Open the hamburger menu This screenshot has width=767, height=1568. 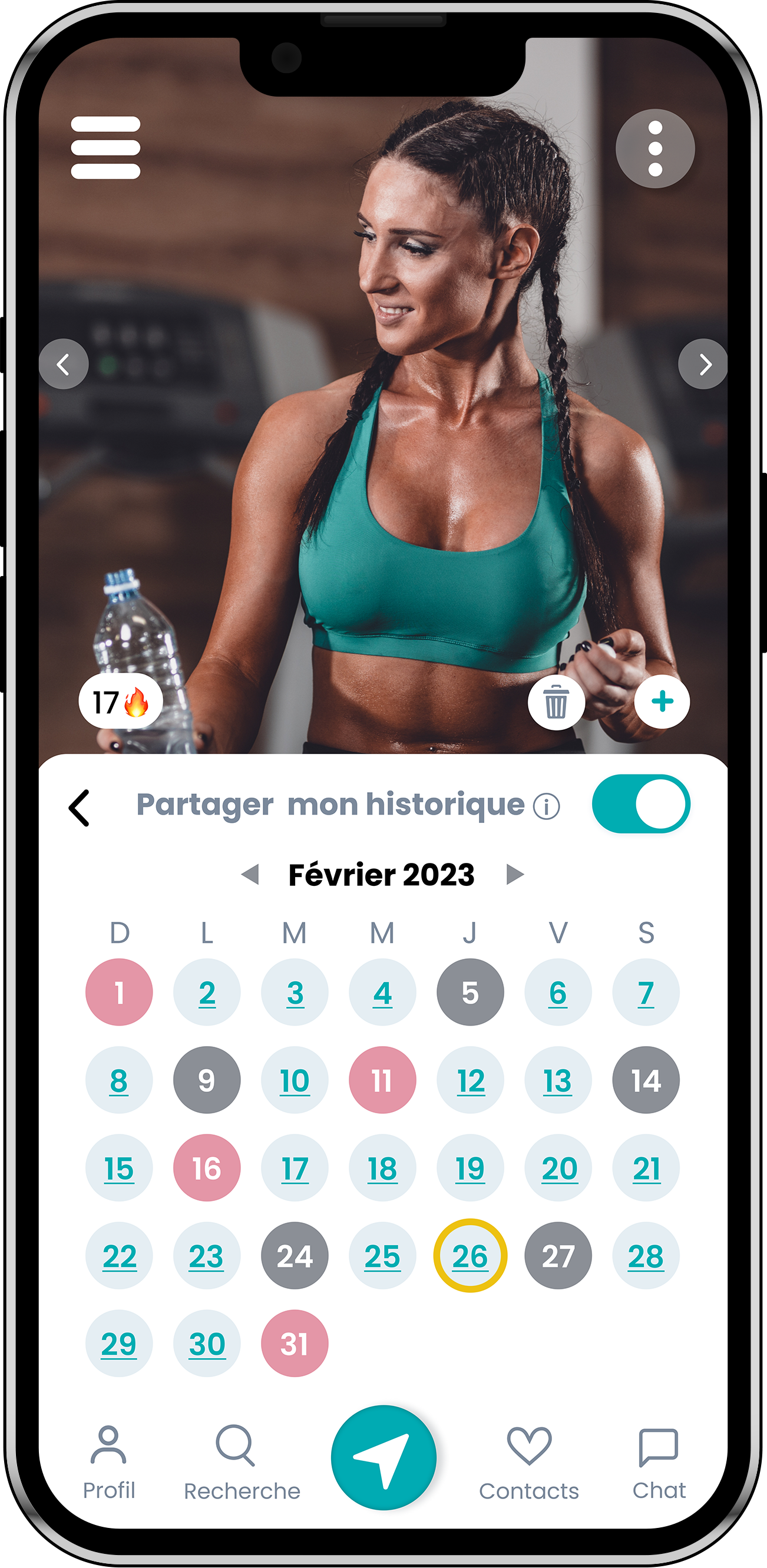[105, 148]
